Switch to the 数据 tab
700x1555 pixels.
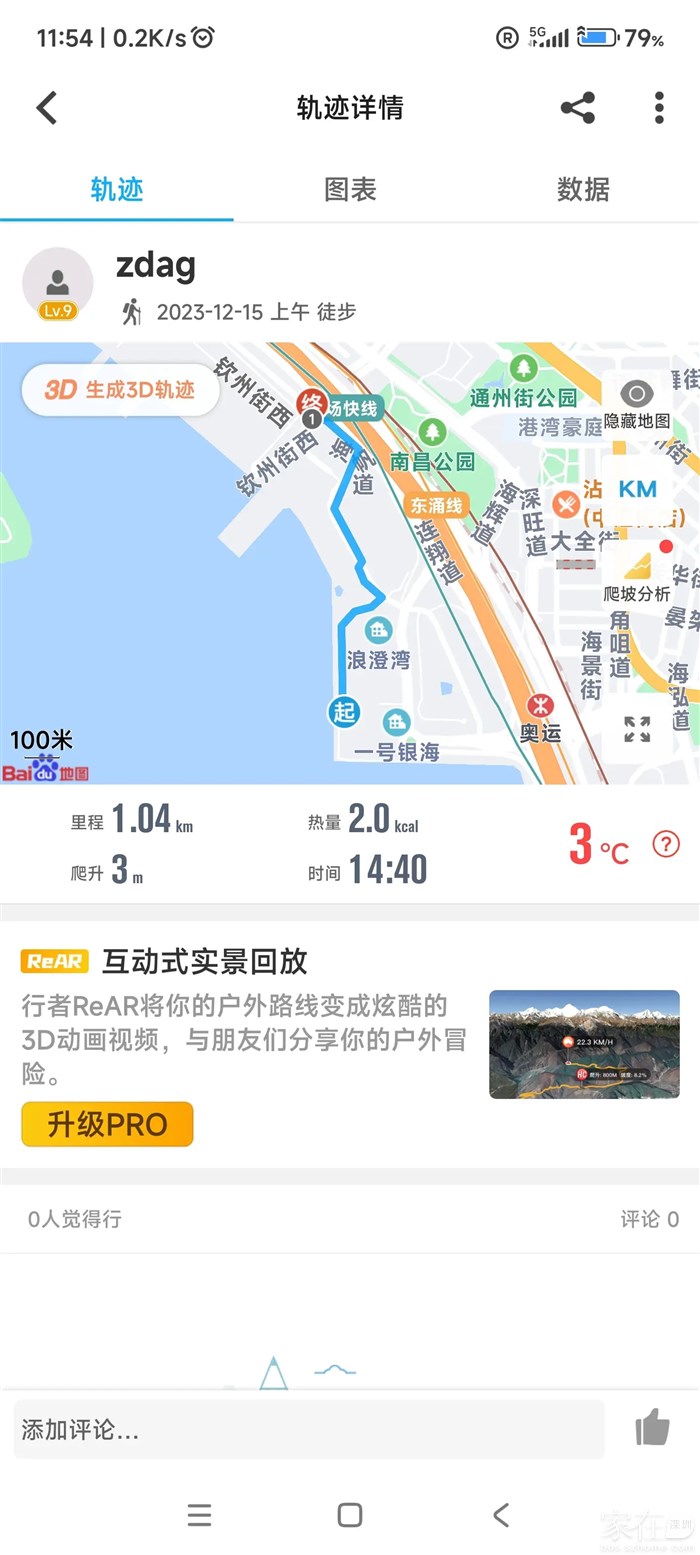click(x=583, y=189)
